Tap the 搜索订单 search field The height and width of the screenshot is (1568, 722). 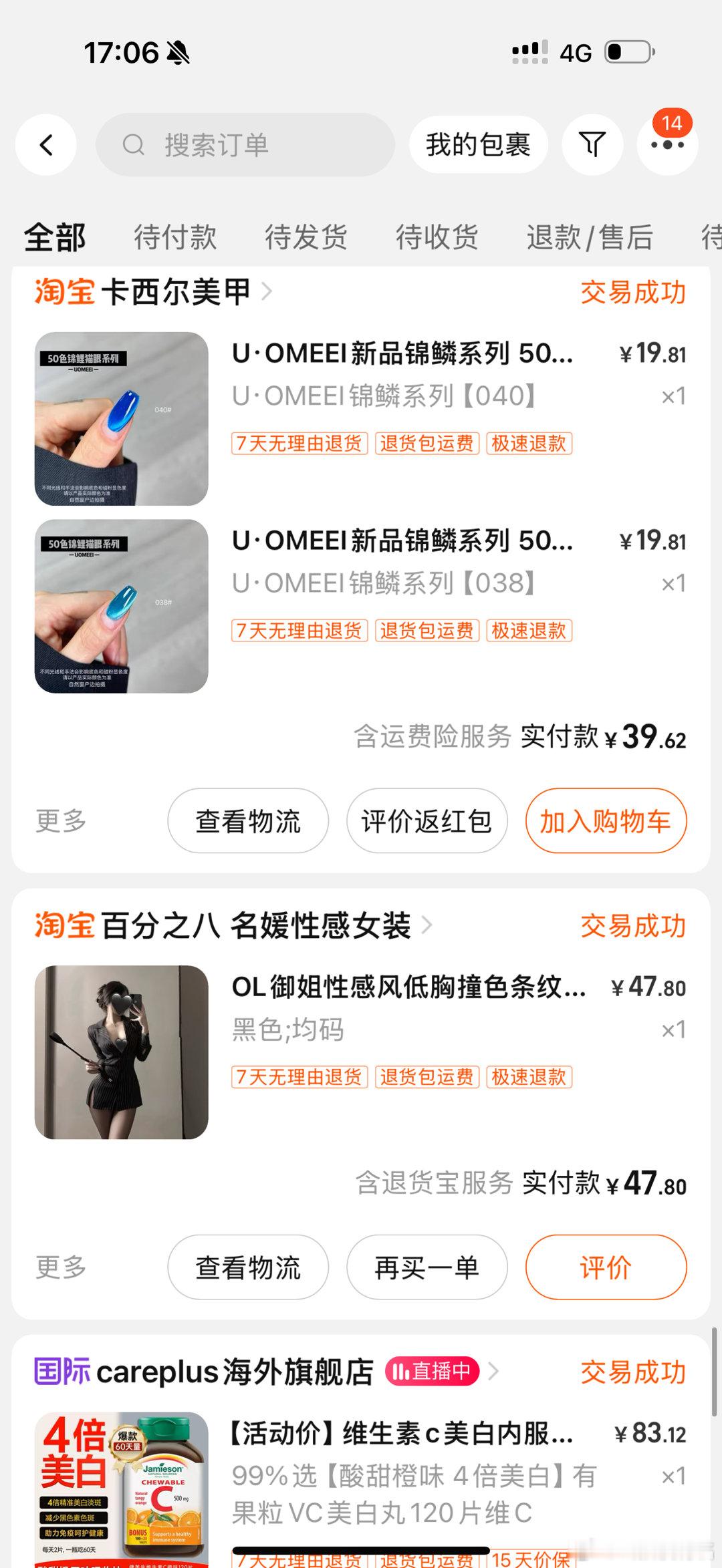point(245,145)
